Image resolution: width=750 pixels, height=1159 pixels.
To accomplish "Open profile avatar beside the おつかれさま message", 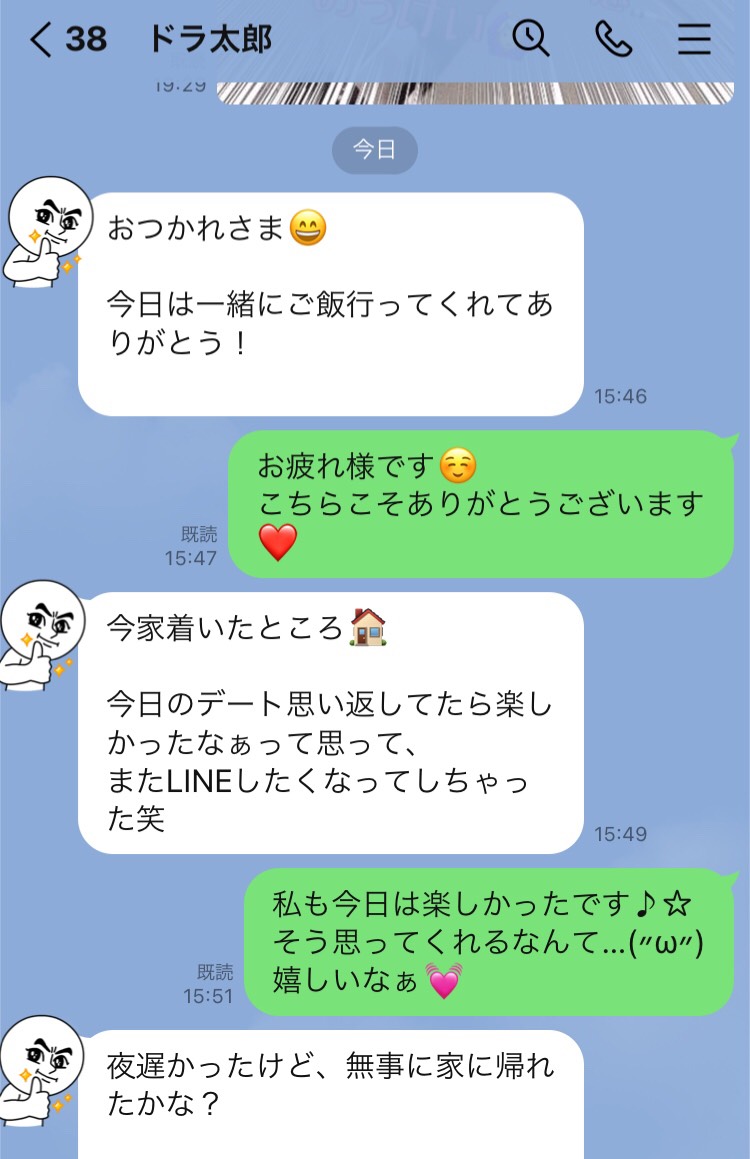I will pyautogui.click(x=47, y=230).
